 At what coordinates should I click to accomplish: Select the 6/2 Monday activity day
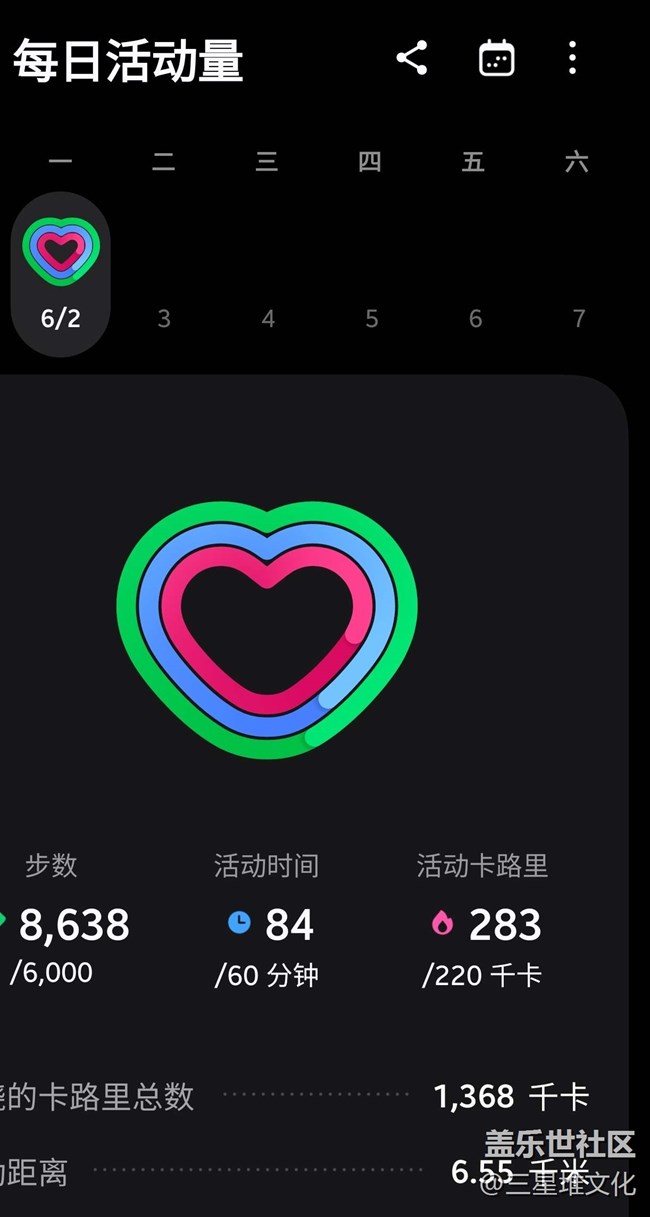(x=61, y=273)
